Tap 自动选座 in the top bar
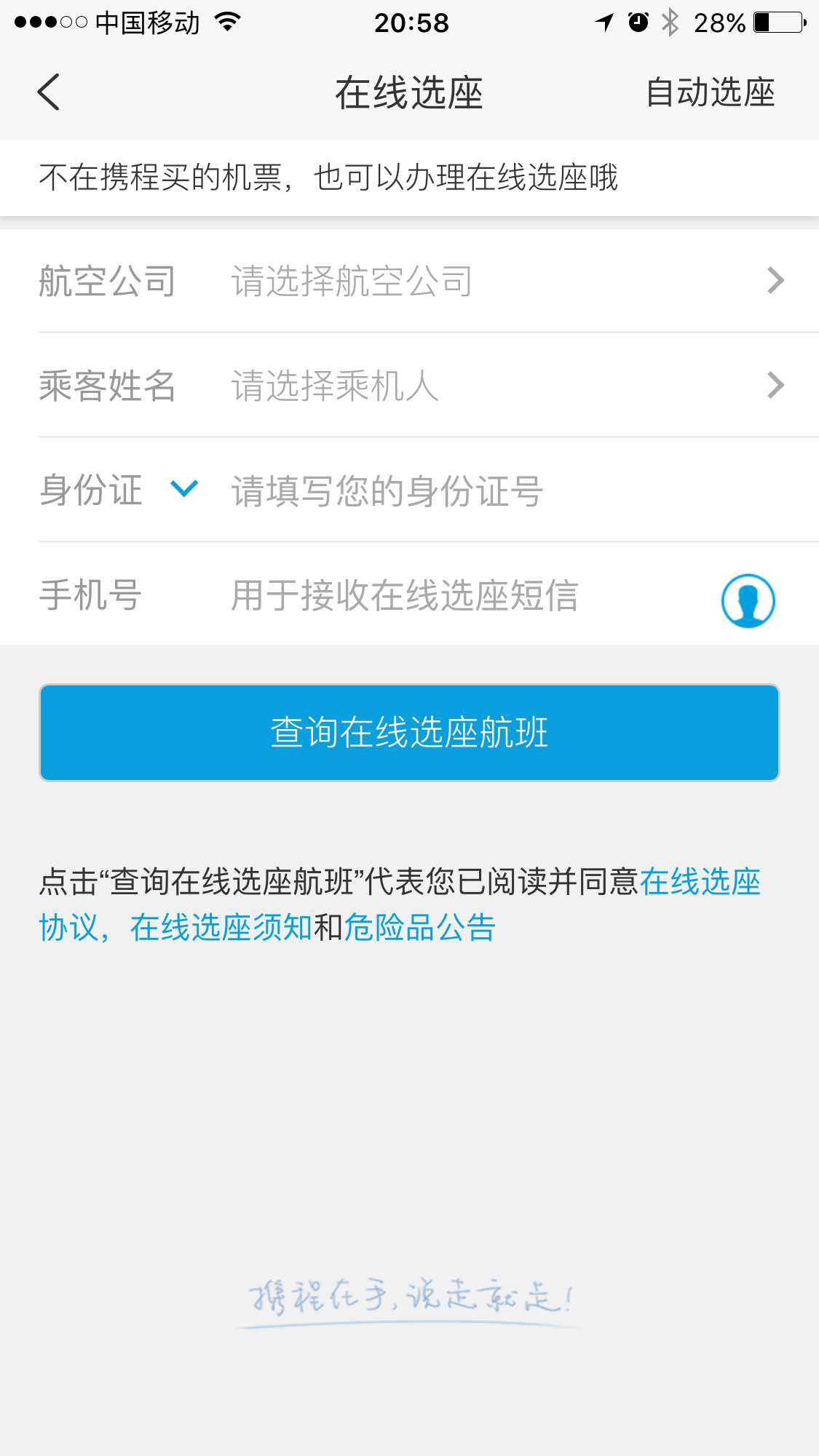The width and height of the screenshot is (819, 1456). pos(710,92)
